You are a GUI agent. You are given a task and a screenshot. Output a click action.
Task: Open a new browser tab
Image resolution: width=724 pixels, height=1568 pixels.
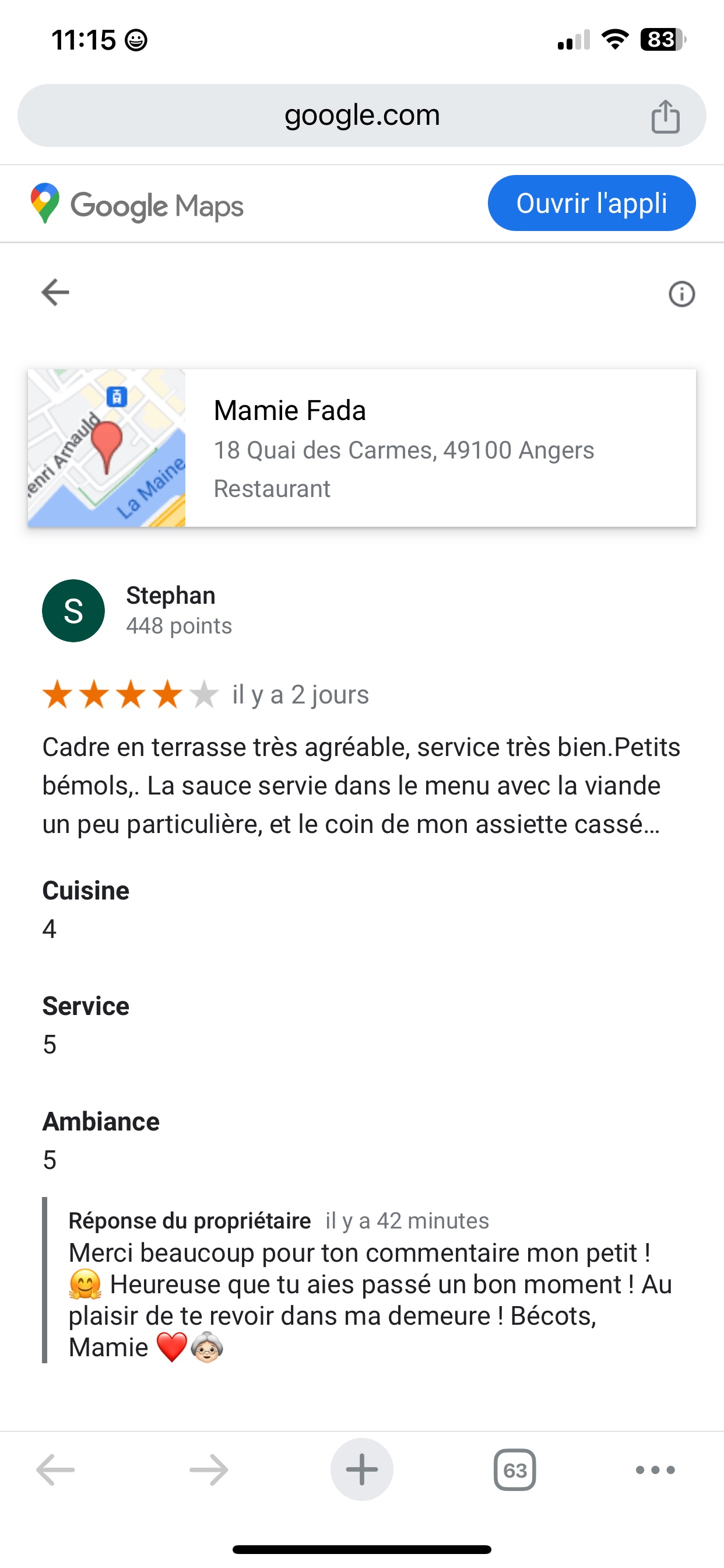(x=361, y=1470)
